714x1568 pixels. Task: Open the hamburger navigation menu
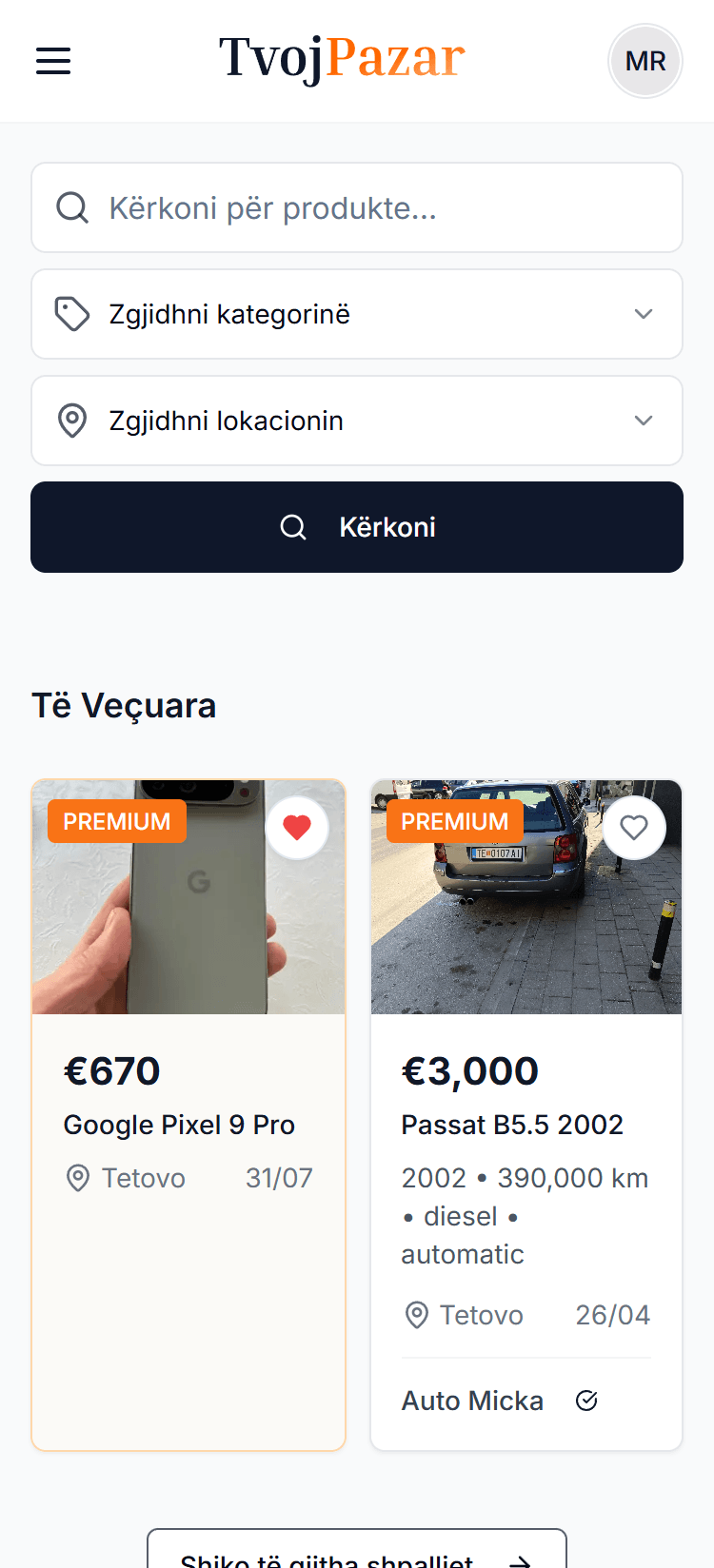[x=53, y=60]
